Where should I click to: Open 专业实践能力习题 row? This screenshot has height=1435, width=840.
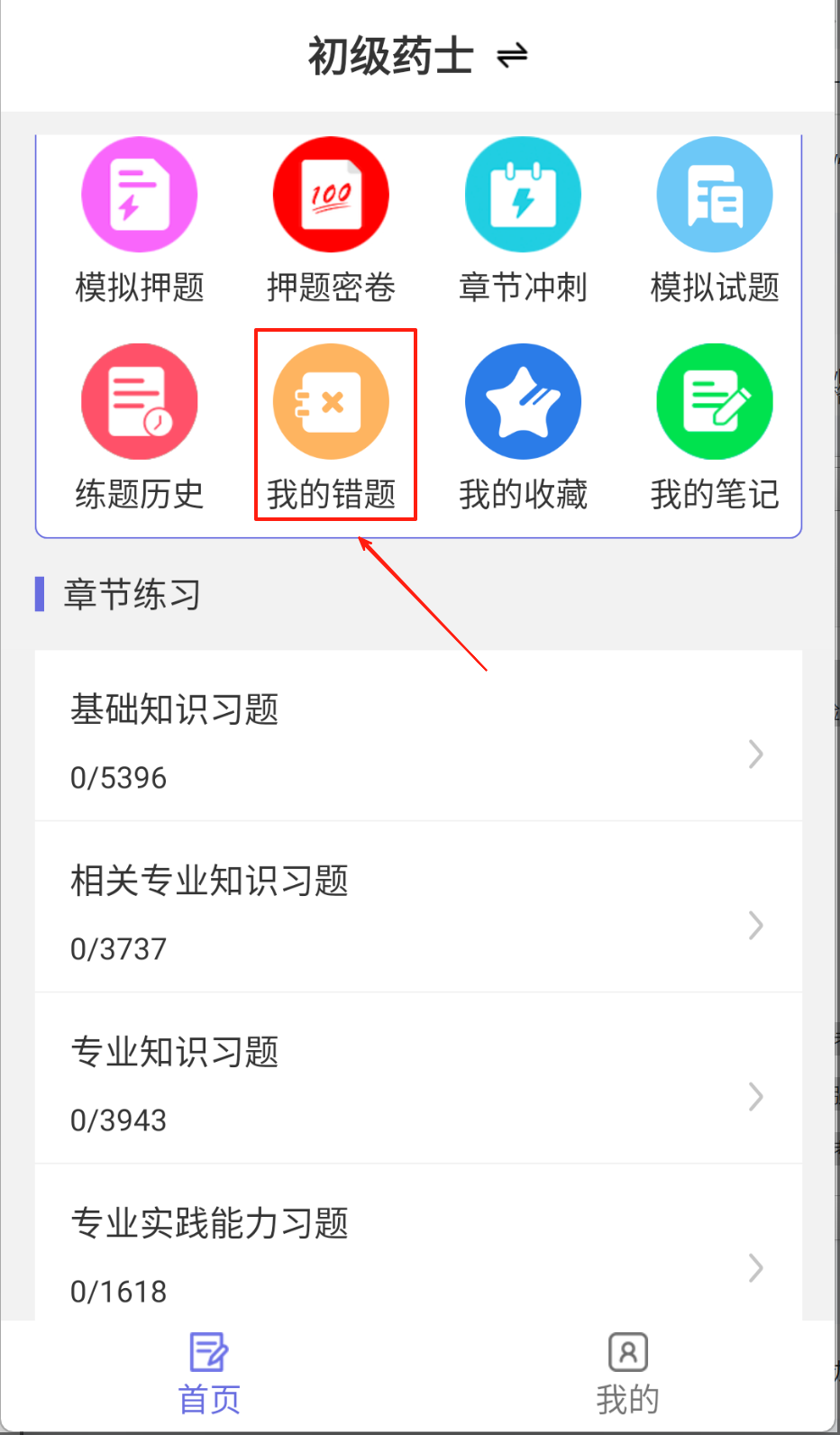[418, 1250]
